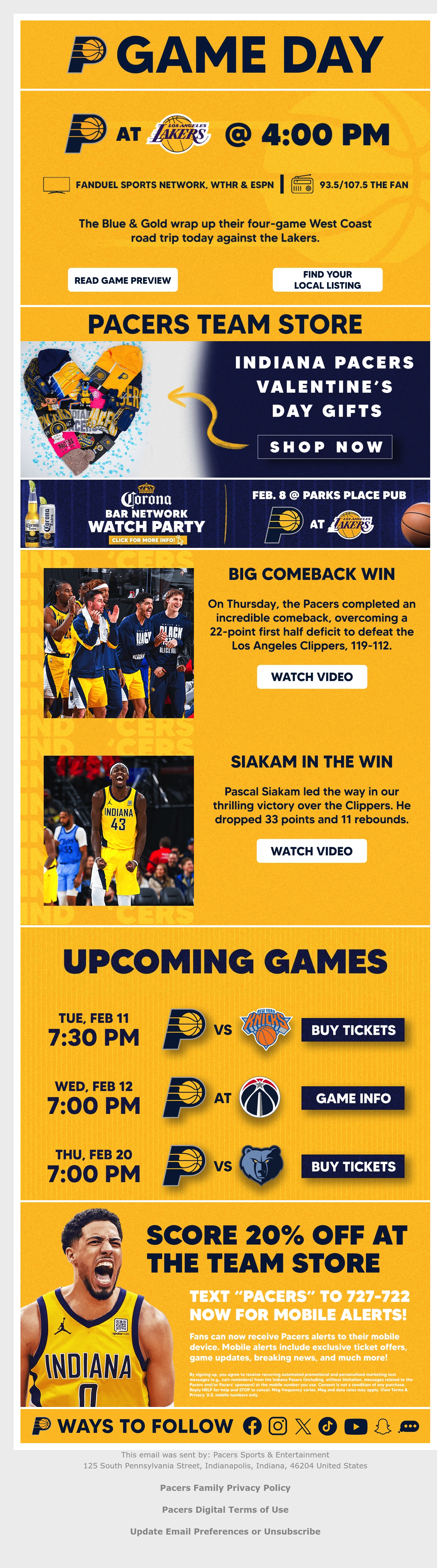437x1568 pixels.
Task: Tap the text message alerts icon
Action: click(x=409, y=1426)
